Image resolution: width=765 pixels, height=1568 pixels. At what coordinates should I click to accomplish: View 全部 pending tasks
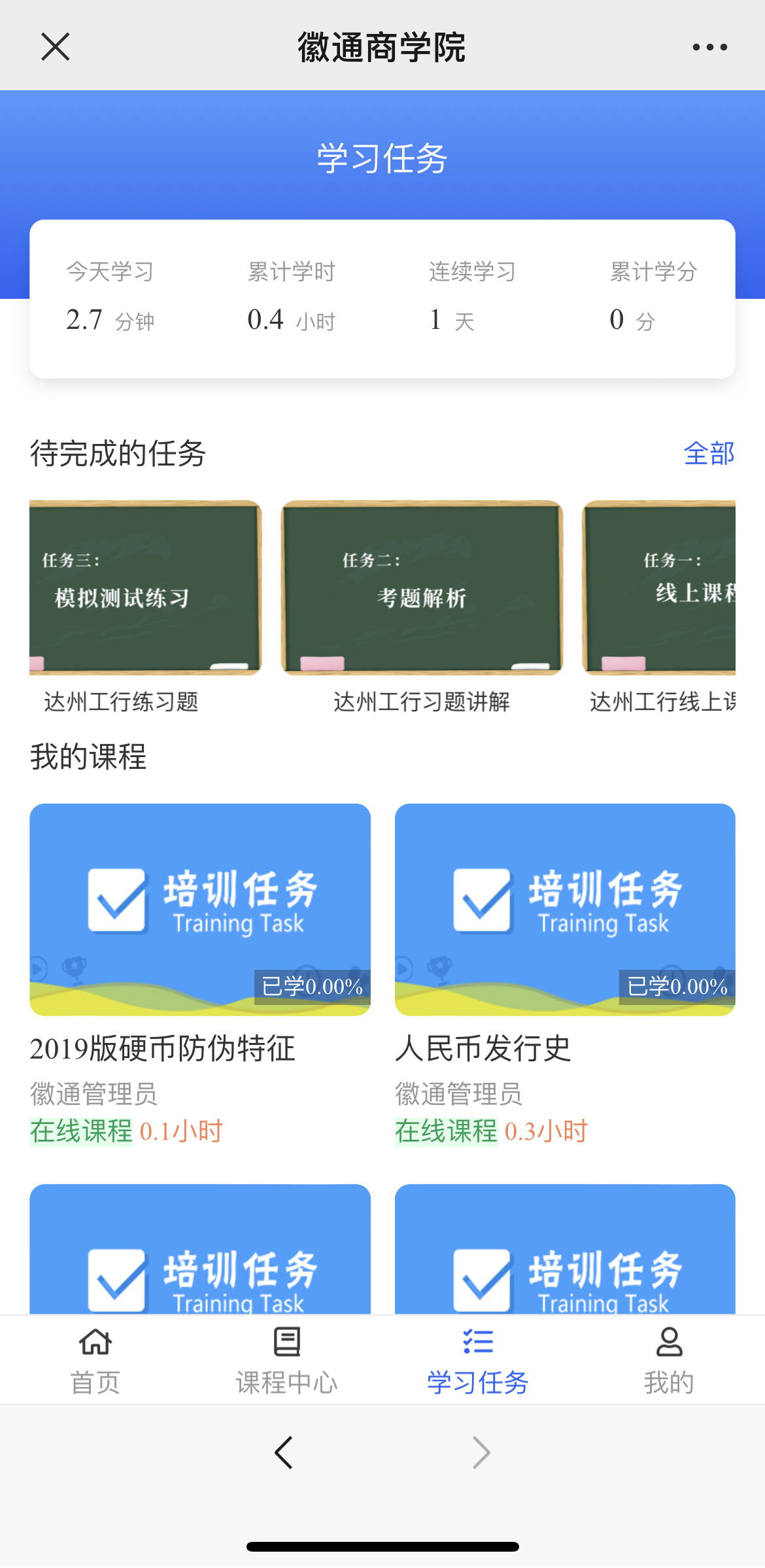click(x=709, y=453)
